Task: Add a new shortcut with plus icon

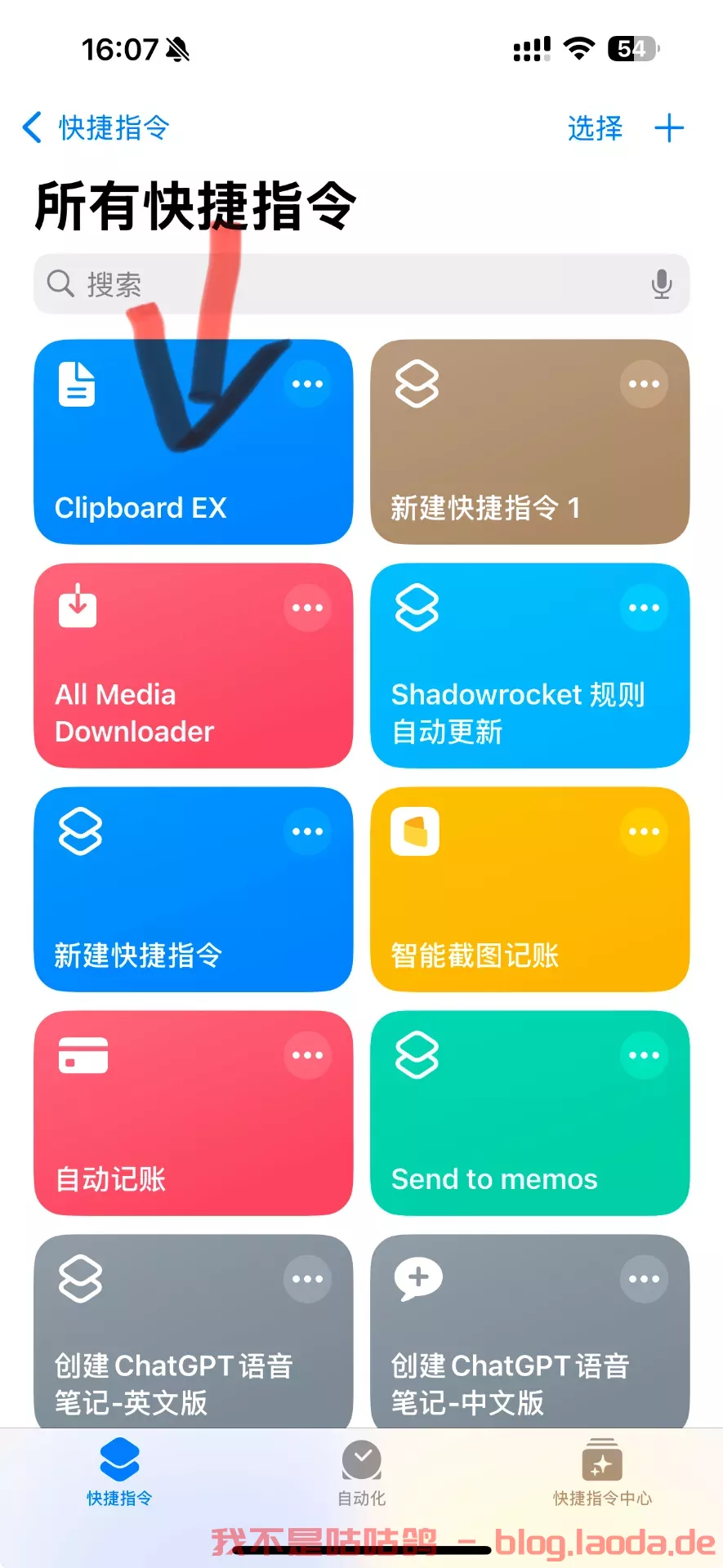Action: [669, 128]
